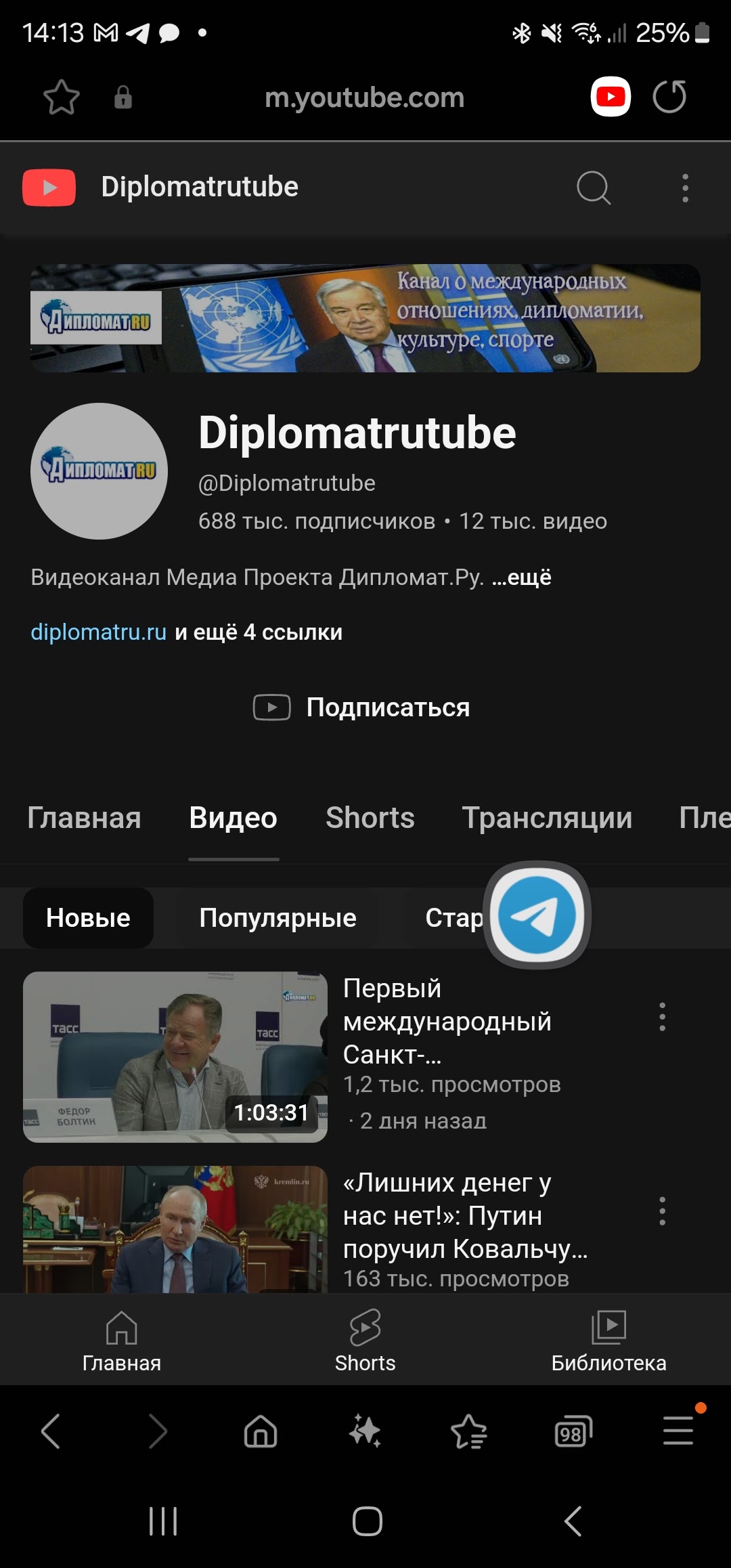Search YouTube with the magnifier icon
Screen dimensions: 731x1568
pyautogui.click(x=594, y=188)
